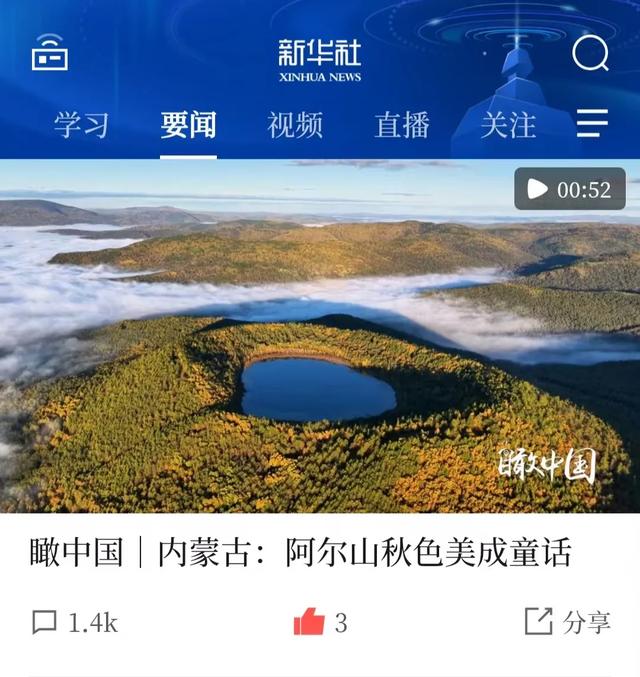
Task: Share this post via 分享
Action: (x=568, y=622)
